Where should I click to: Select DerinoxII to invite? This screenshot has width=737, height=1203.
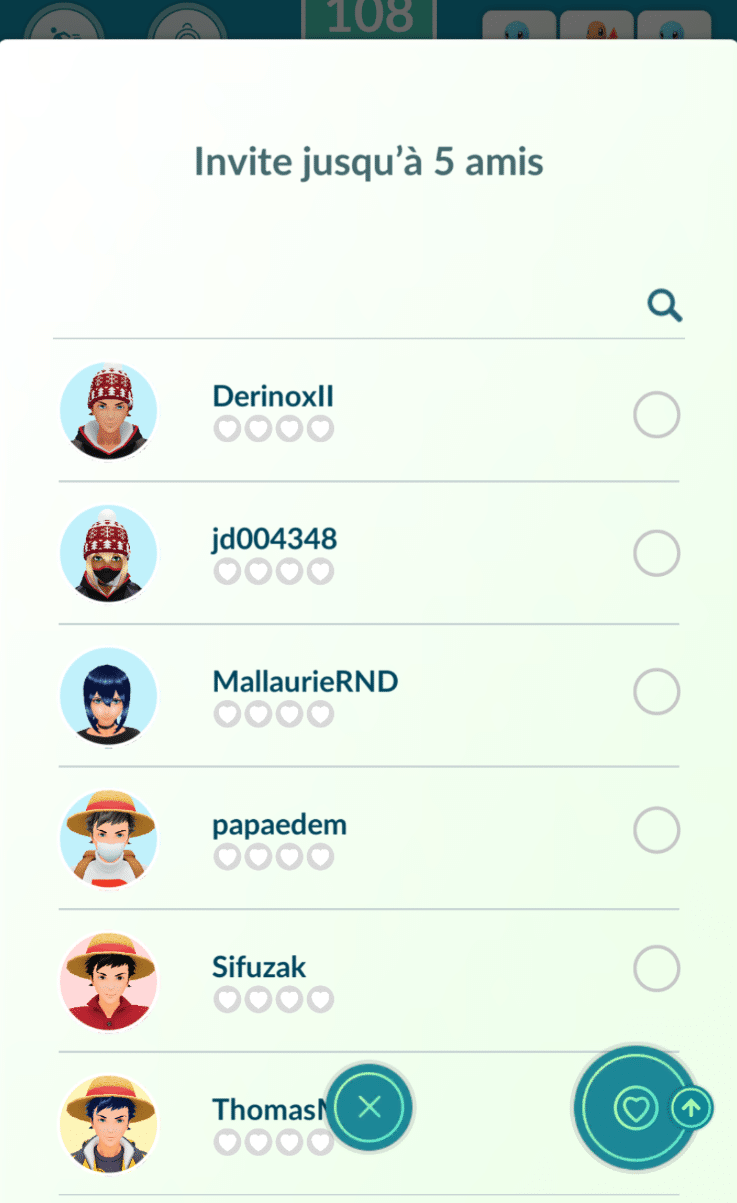click(x=657, y=415)
